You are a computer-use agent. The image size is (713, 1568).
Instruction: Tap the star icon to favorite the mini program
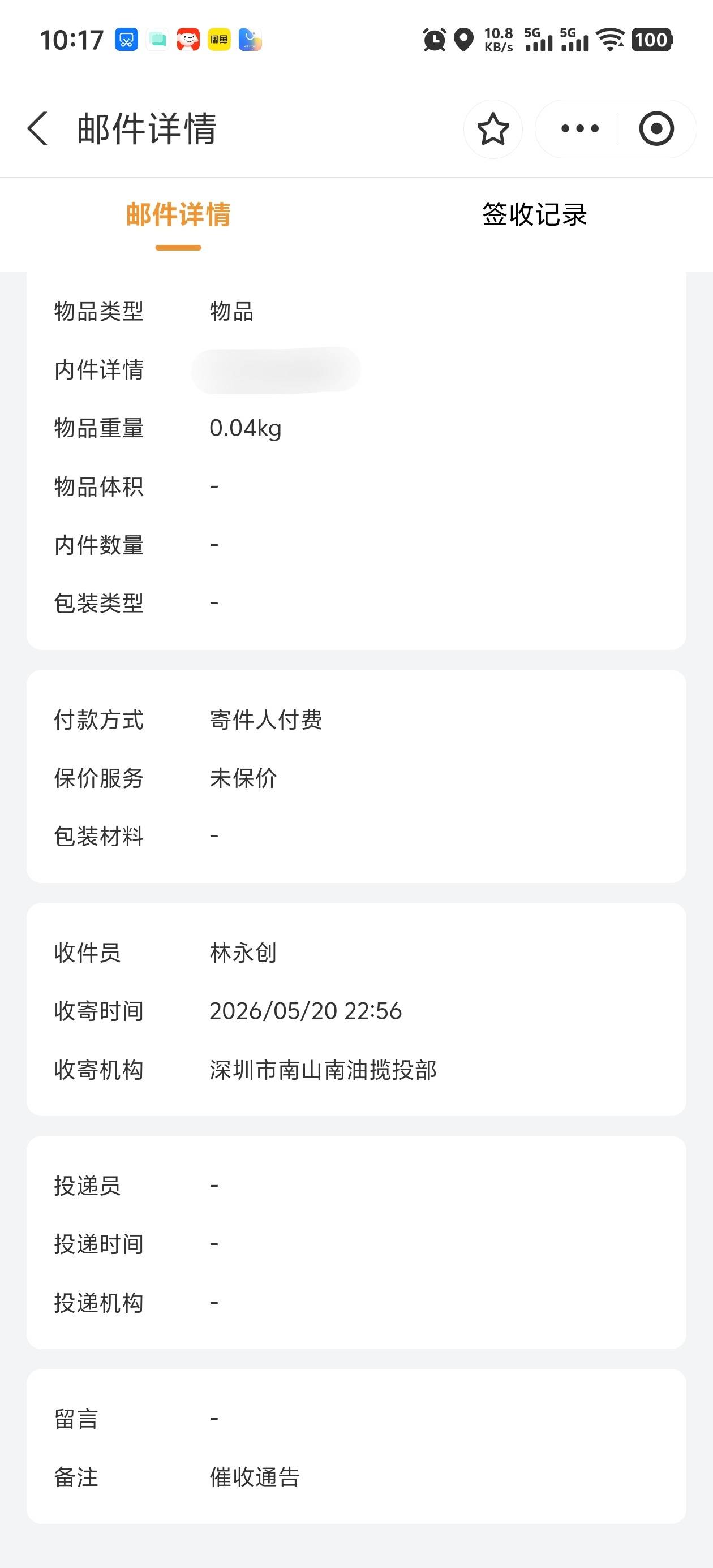[x=492, y=129]
